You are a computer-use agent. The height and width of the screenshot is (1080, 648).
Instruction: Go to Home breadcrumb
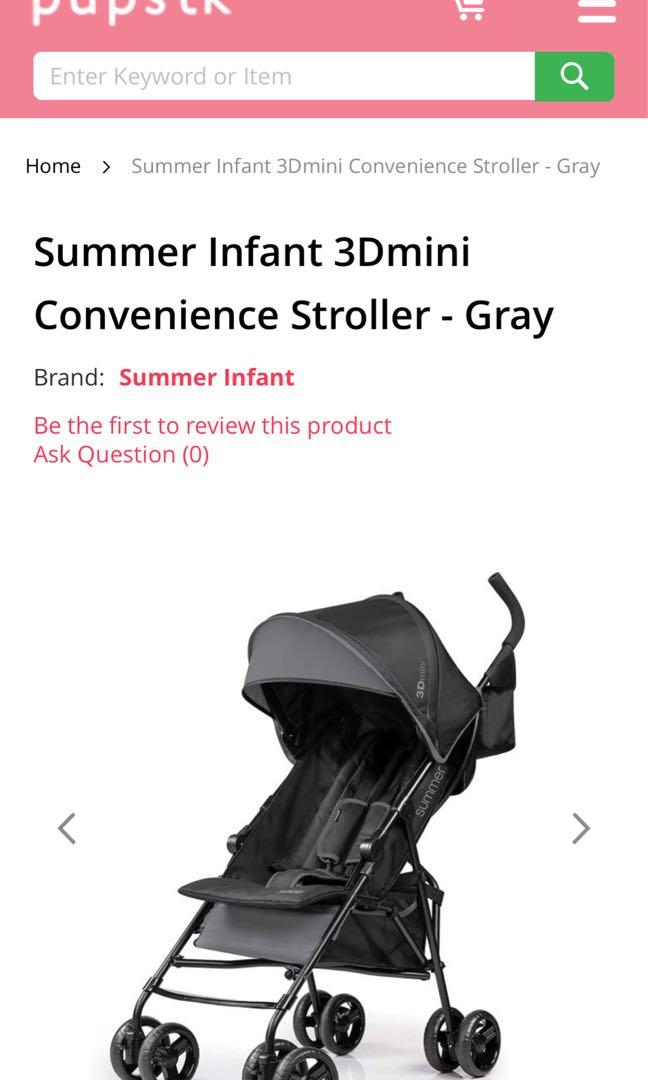53,166
